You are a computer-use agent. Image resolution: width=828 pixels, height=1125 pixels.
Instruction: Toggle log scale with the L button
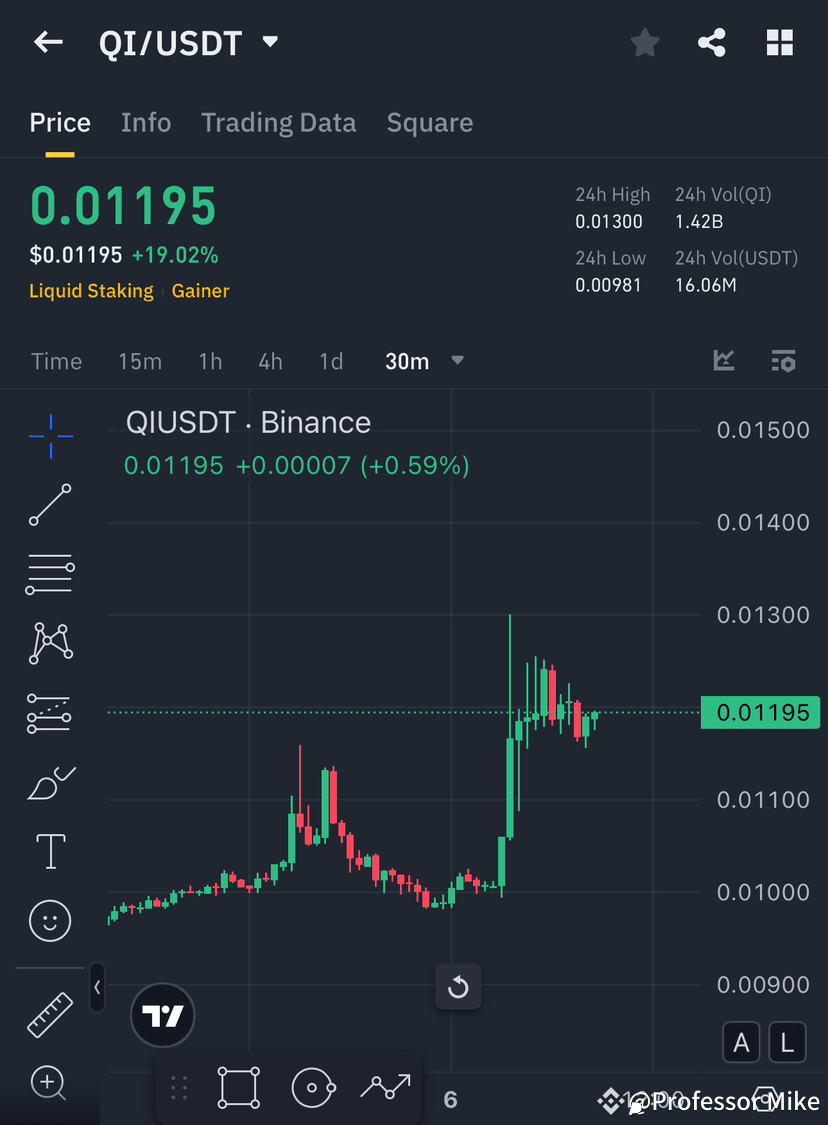pos(787,1042)
